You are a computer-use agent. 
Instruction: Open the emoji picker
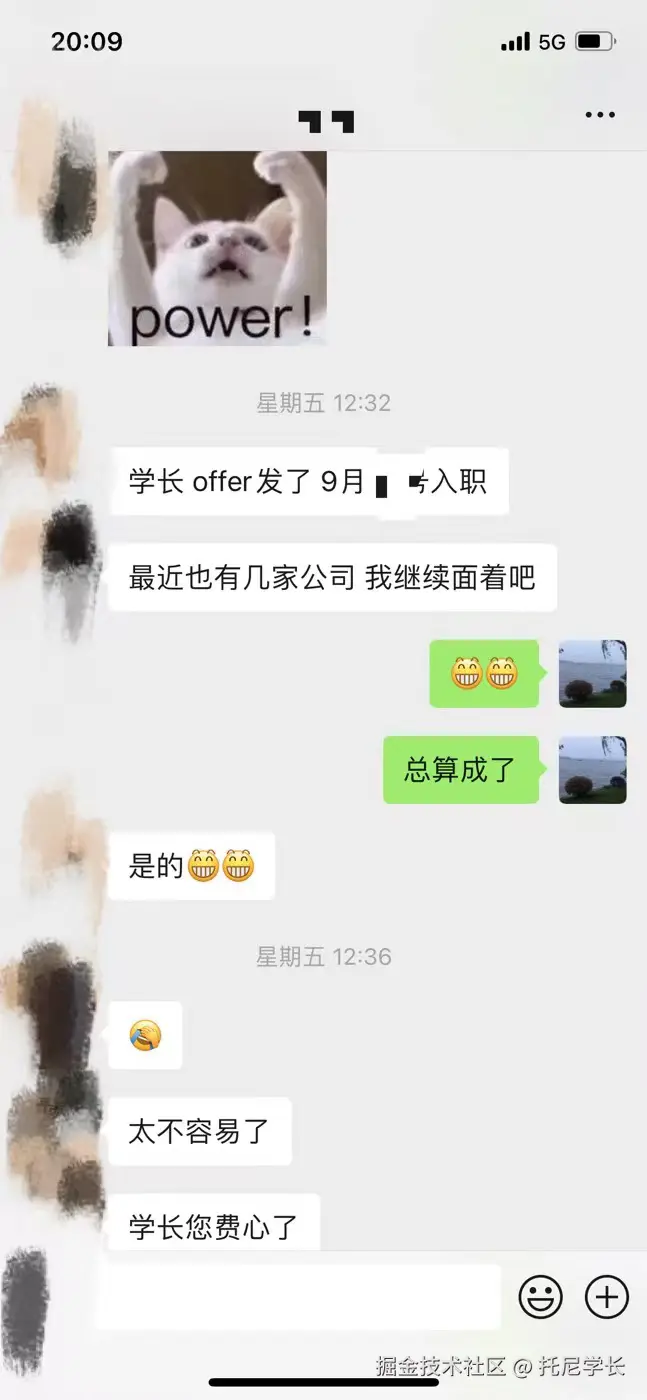coord(540,1297)
